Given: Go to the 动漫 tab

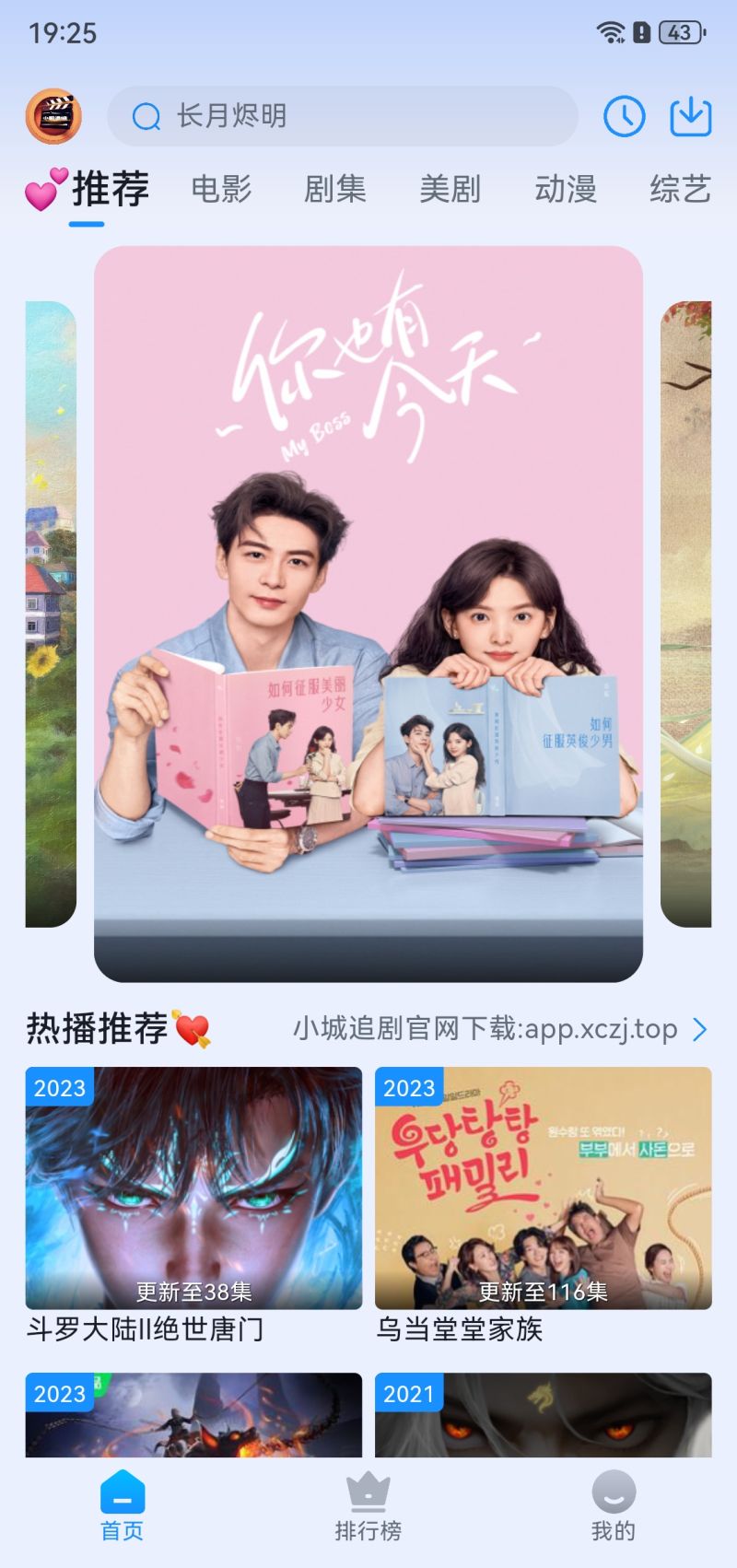Looking at the screenshot, I should pos(566,189).
